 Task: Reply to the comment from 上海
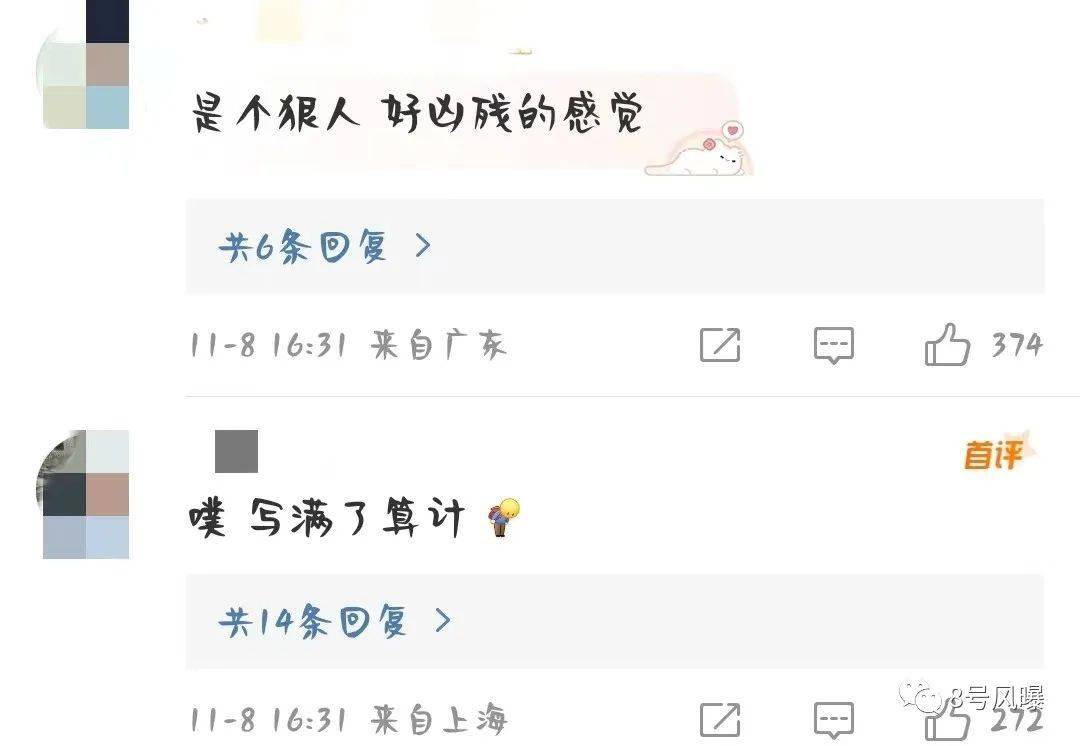pyautogui.click(x=833, y=719)
